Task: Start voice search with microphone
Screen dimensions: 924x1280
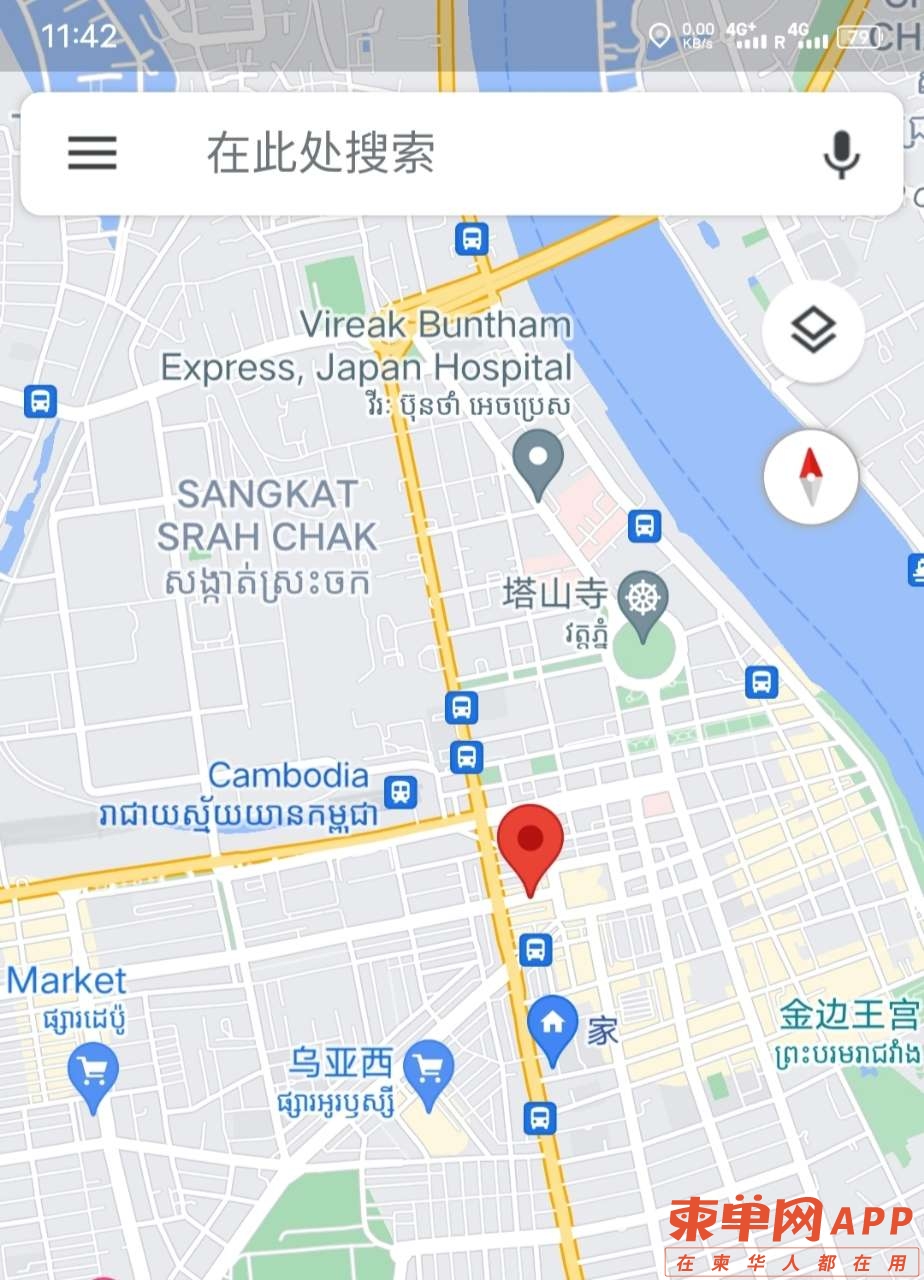Action: pyautogui.click(x=841, y=154)
